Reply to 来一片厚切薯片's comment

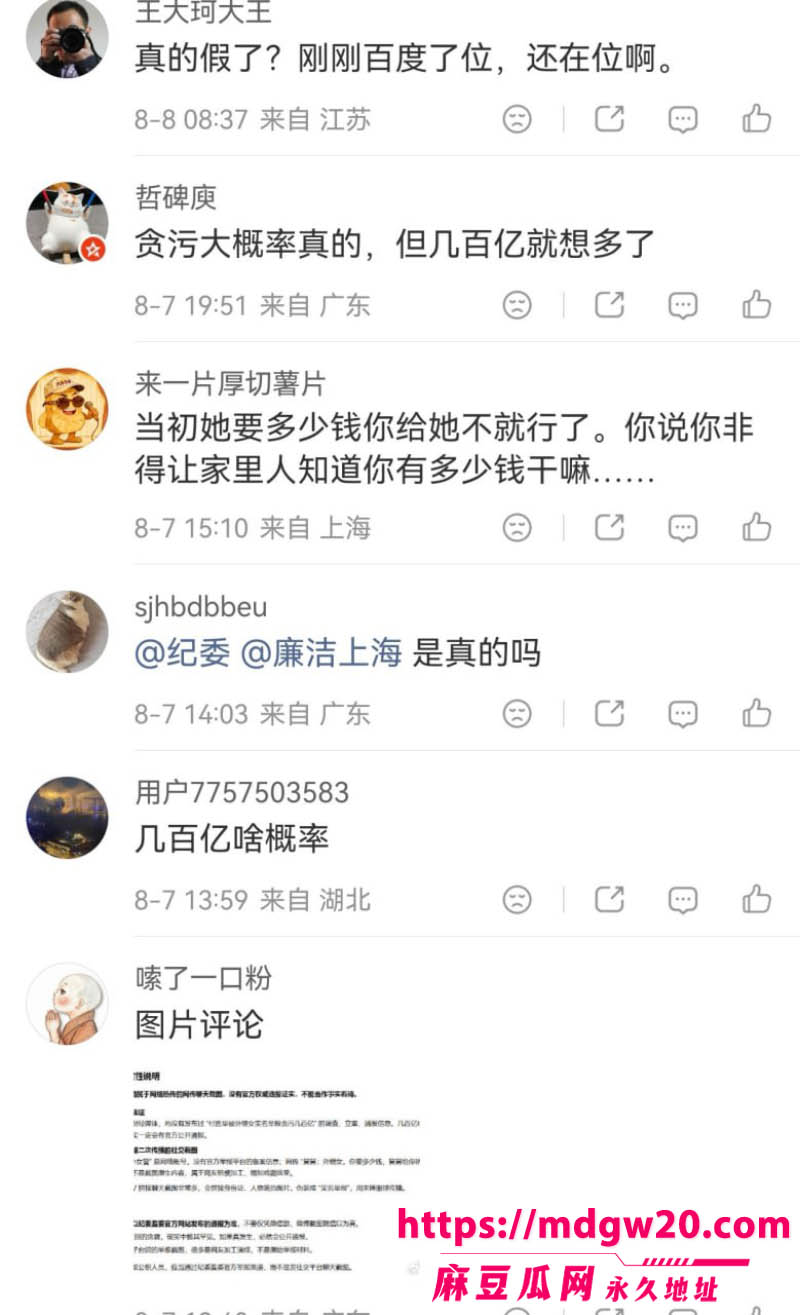point(683,528)
